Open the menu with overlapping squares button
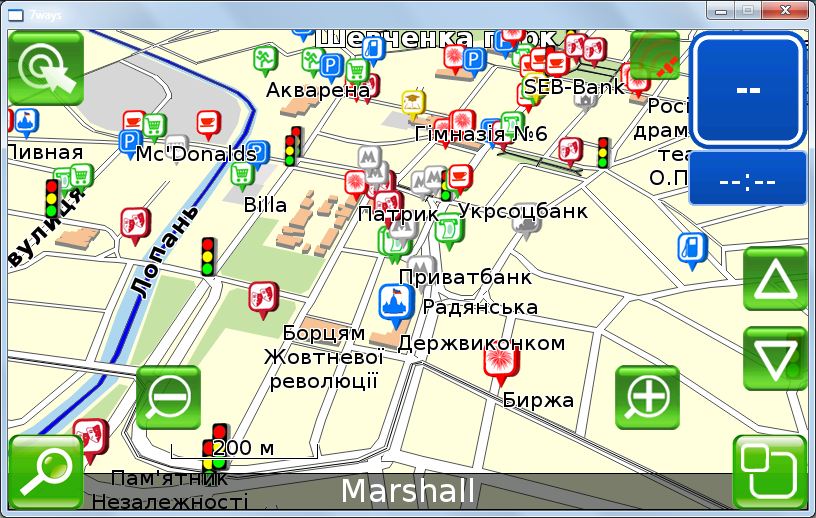 point(768,472)
